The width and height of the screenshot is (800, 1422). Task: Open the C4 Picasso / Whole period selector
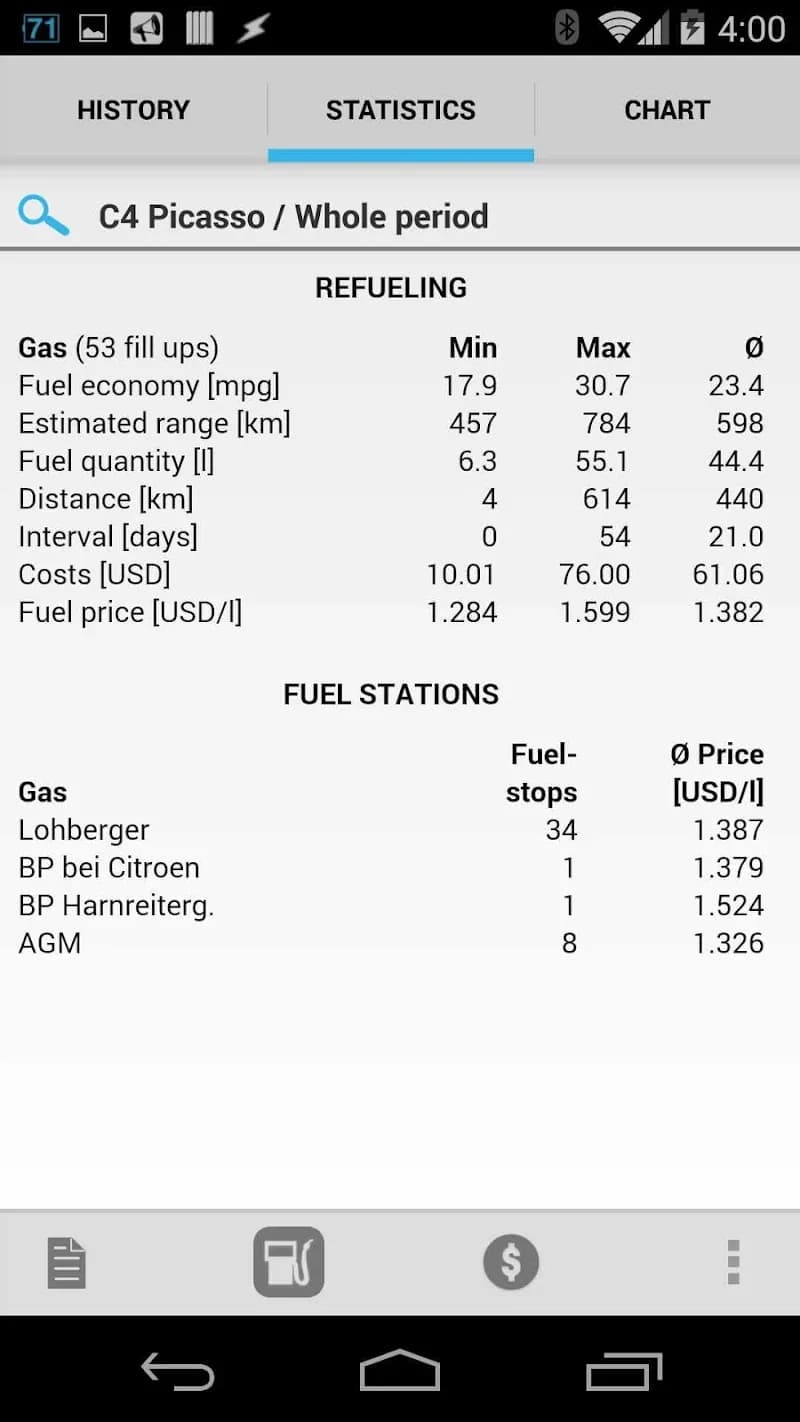tap(293, 216)
